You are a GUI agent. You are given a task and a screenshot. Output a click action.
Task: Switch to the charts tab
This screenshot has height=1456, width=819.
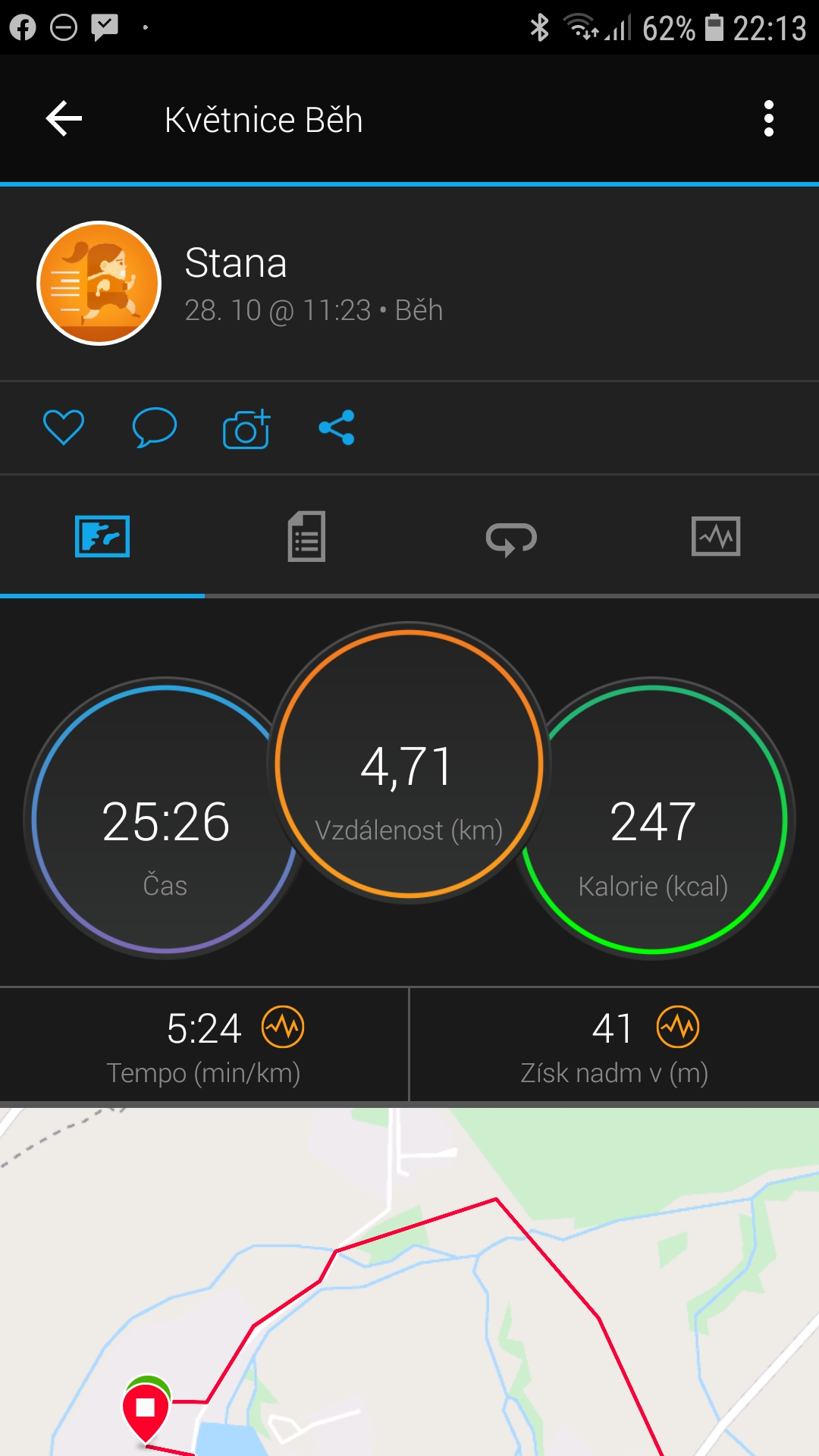pyautogui.click(x=716, y=536)
